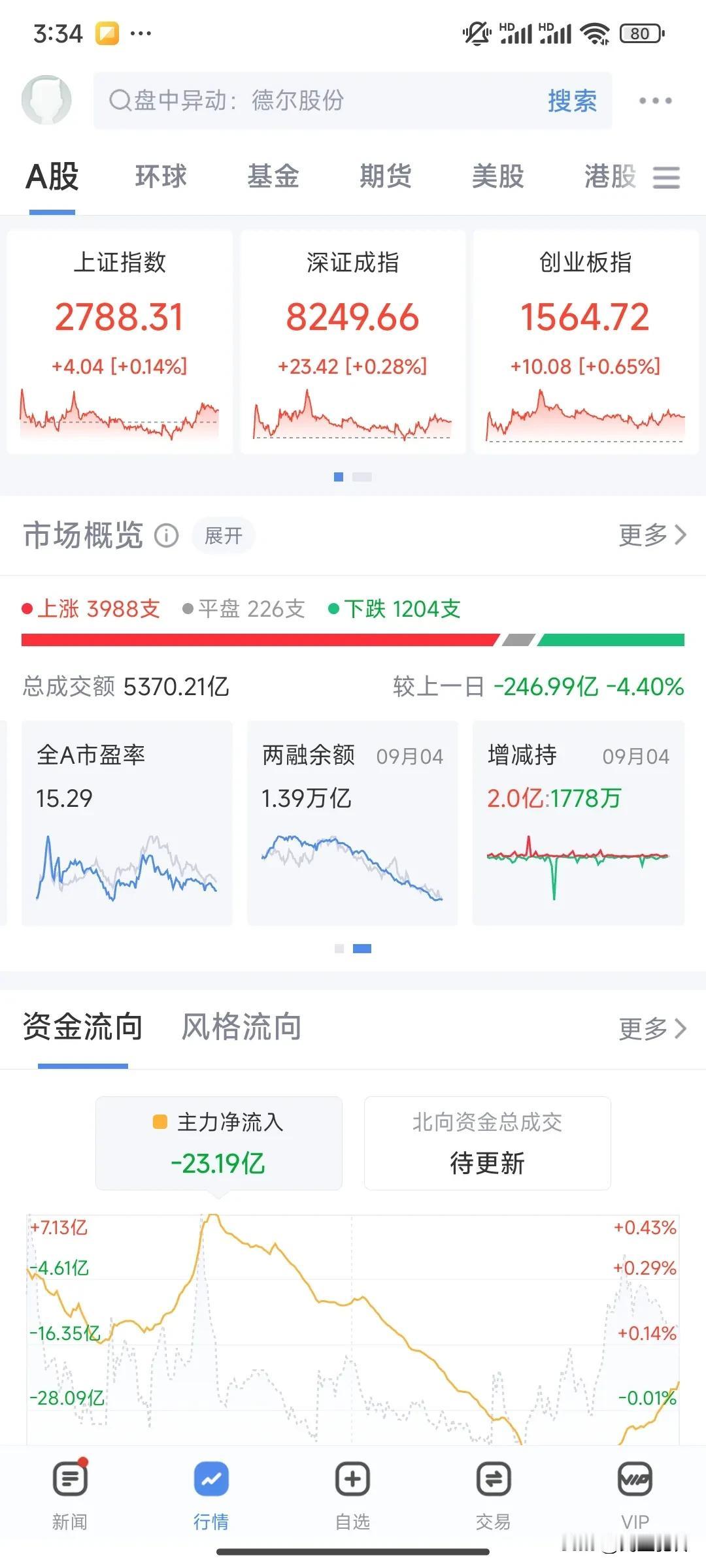Tap the 搜索 search button
706x1568 pixels.
tap(571, 101)
